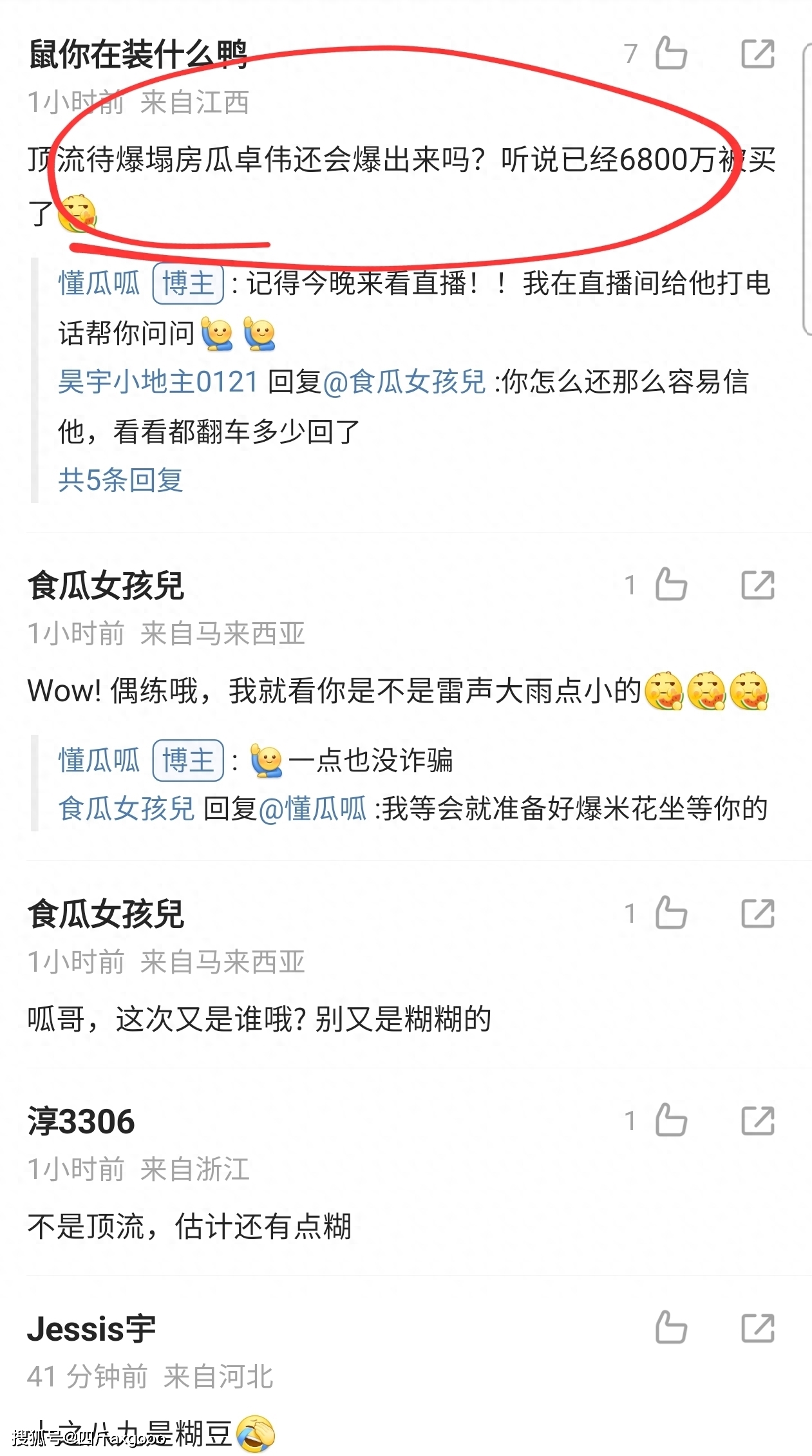Screen dimensions: 812x1456
Task: Like Jessis宇's comment
Action: [x=671, y=1328]
